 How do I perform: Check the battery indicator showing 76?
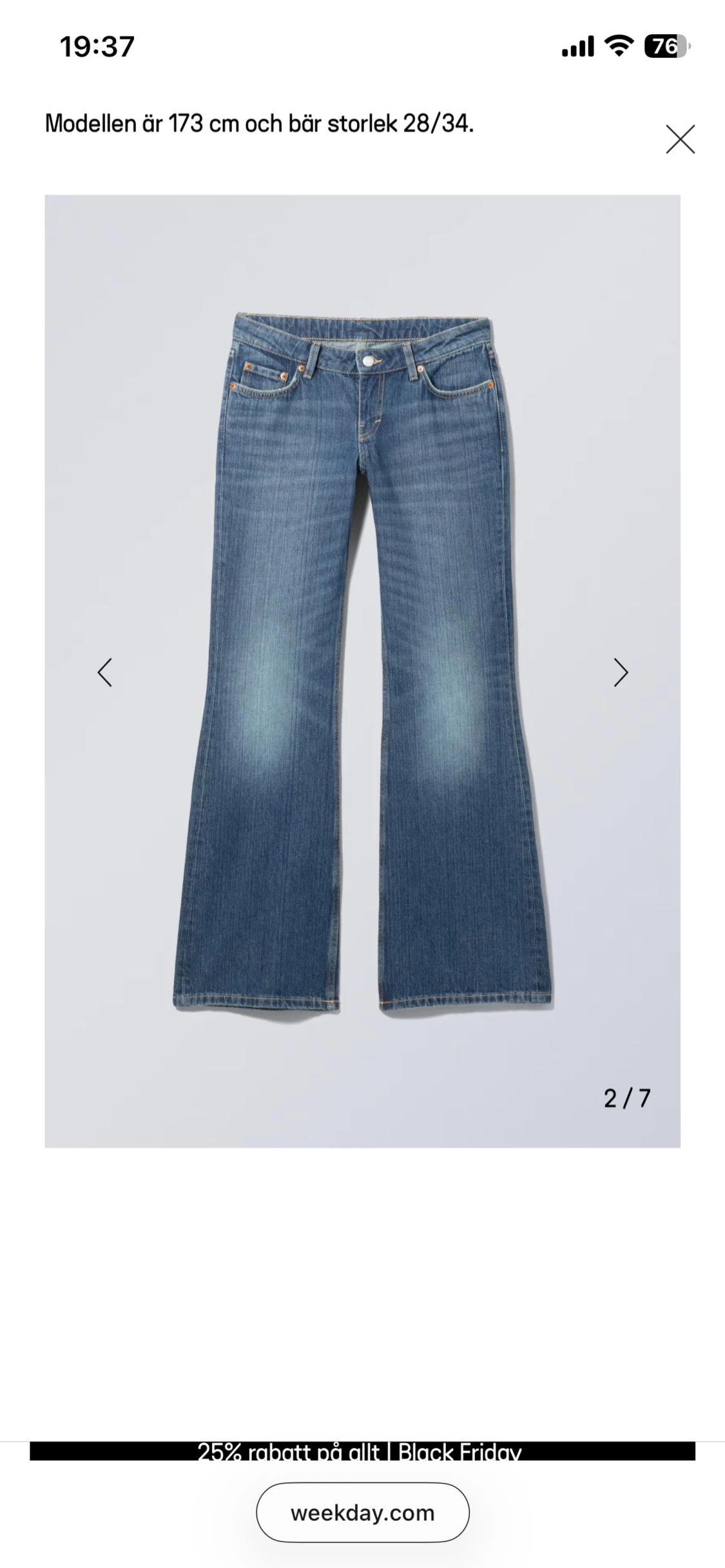coord(665,46)
